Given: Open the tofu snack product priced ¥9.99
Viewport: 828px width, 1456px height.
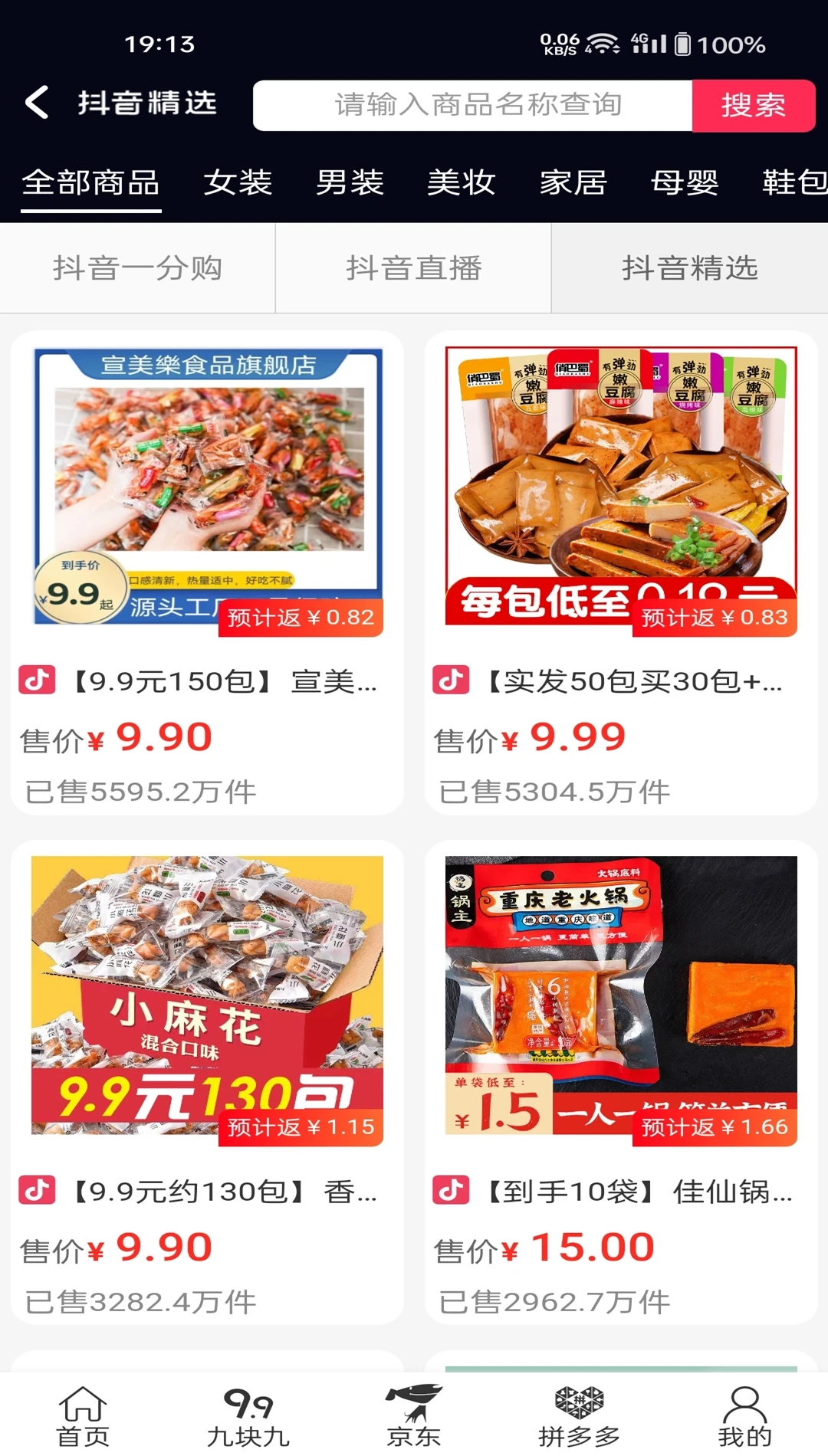Looking at the screenshot, I should click(614, 490).
